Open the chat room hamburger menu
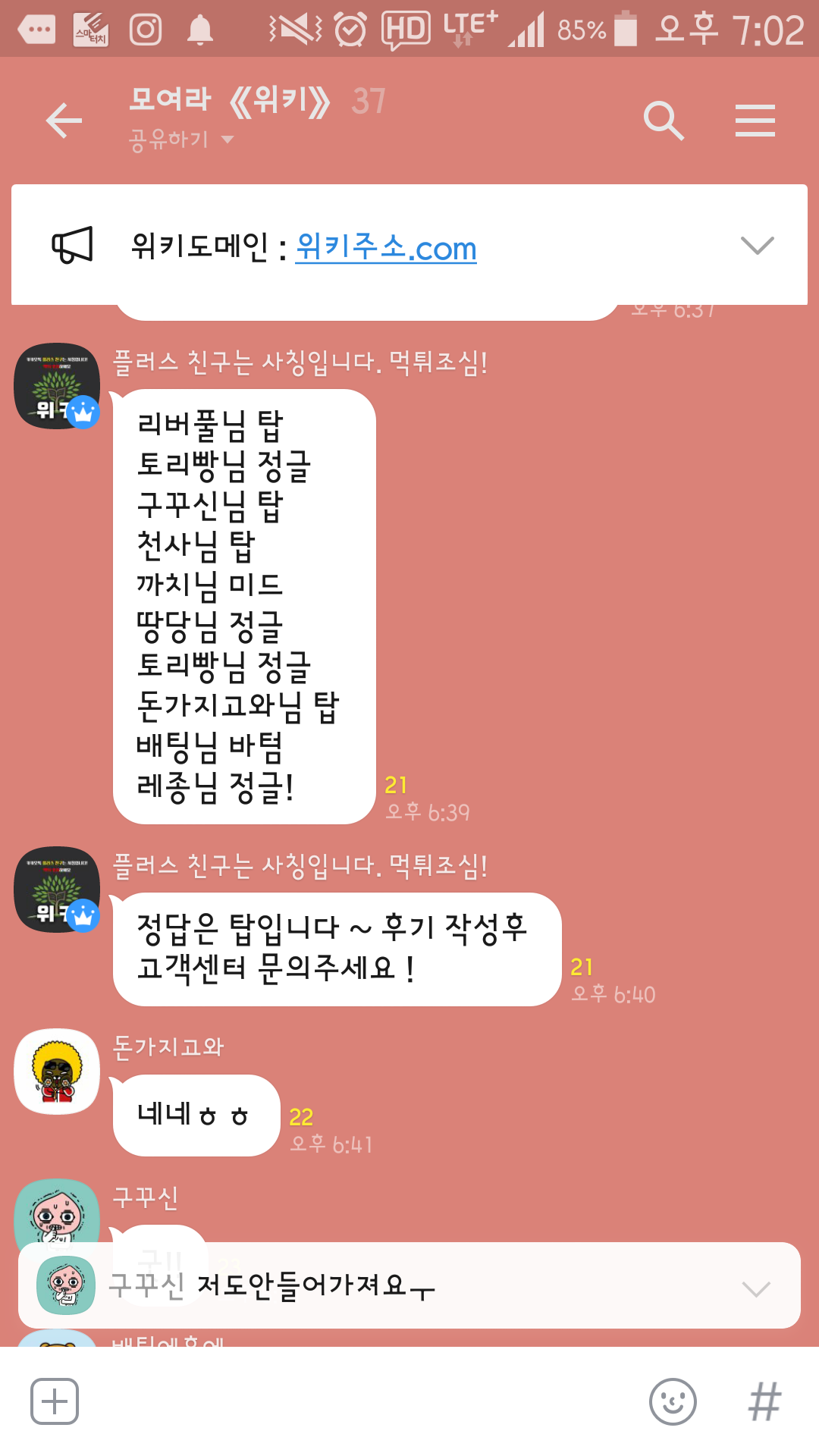 click(x=755, y=121)
